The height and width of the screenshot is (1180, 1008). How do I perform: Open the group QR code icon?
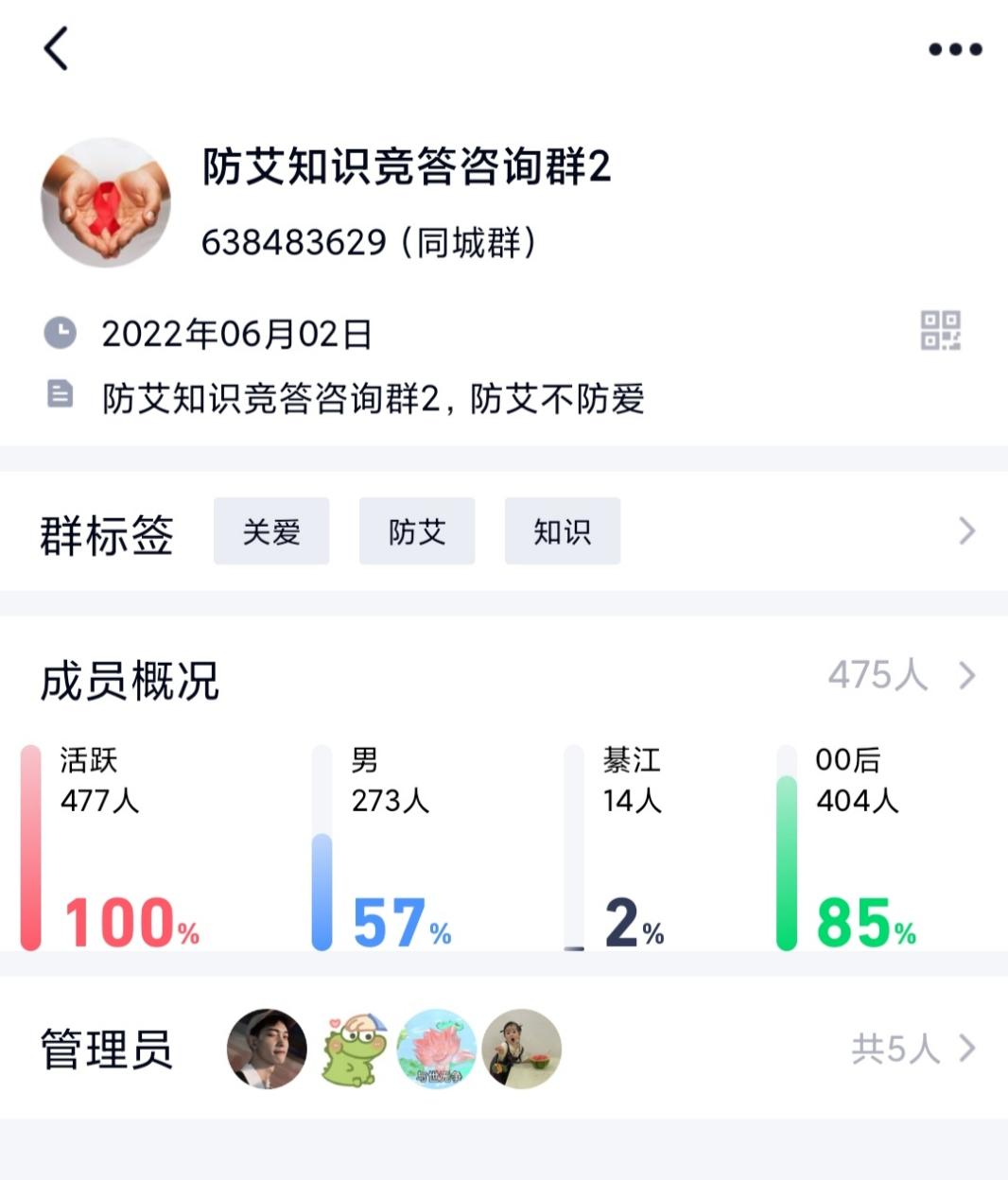pos(940,331)
